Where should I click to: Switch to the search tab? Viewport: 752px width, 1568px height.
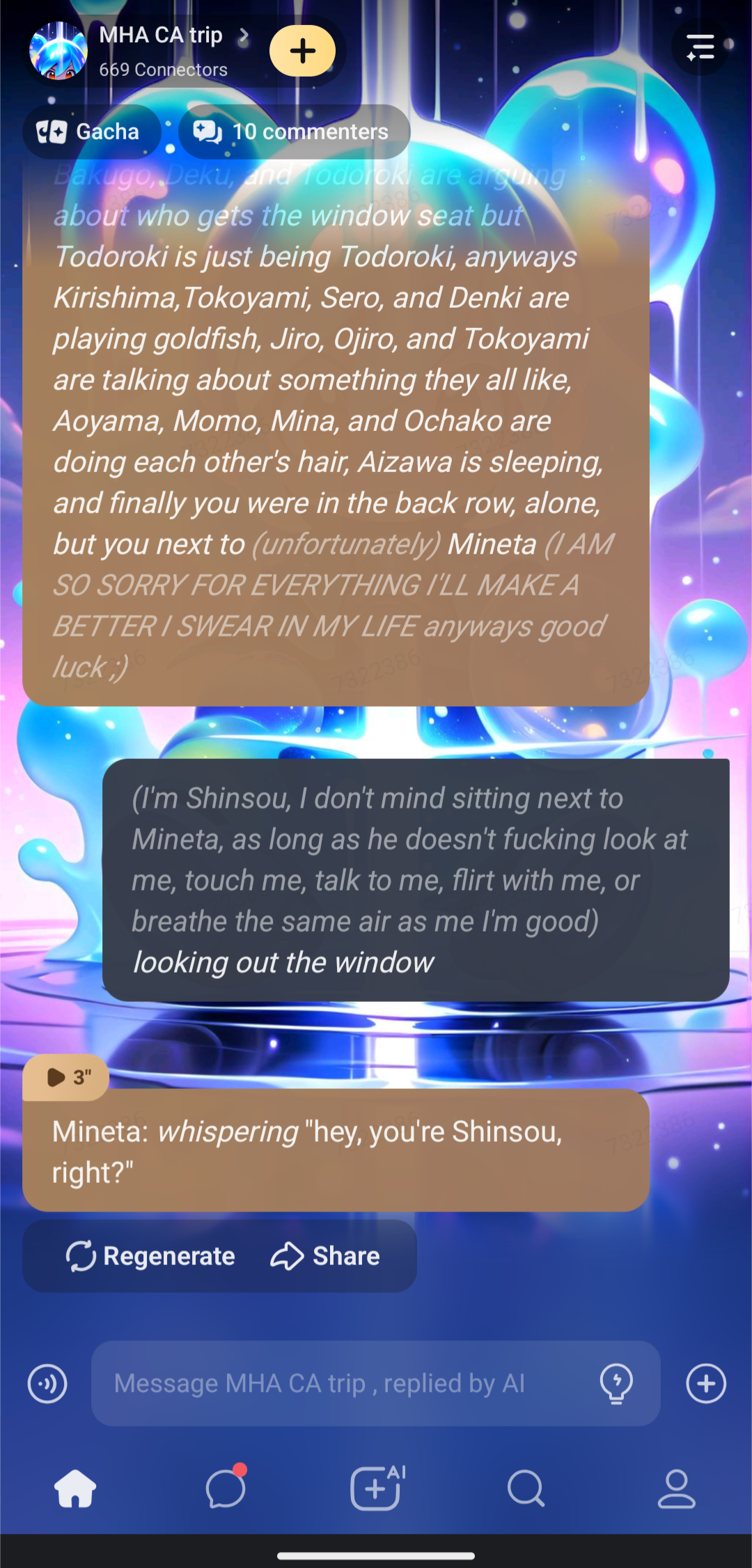526,1489
